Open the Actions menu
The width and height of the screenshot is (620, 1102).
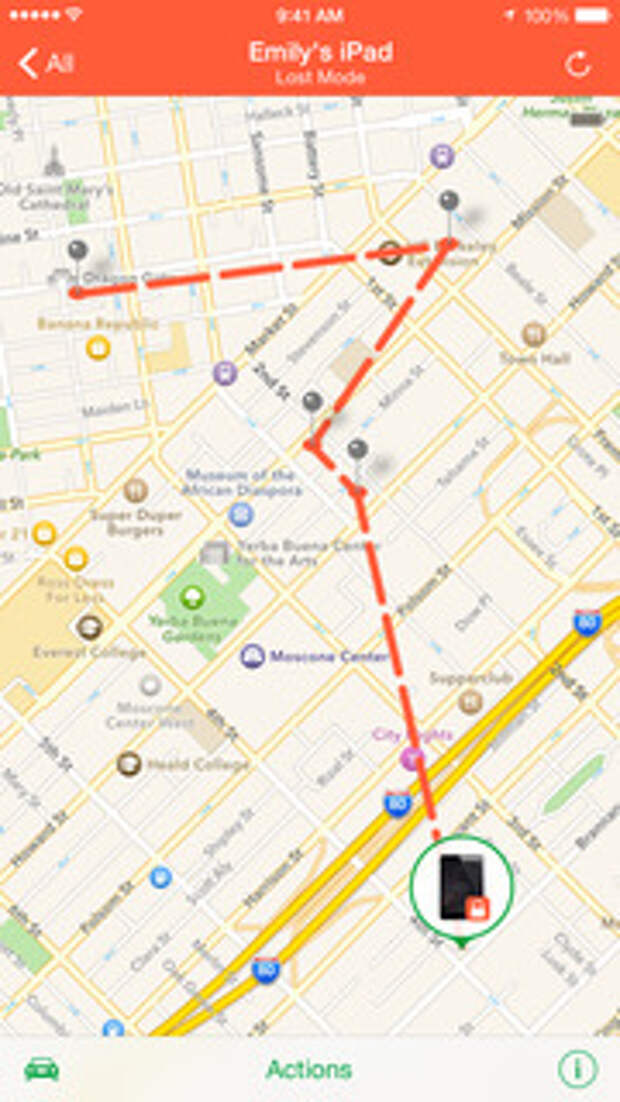pos(309,1069)
